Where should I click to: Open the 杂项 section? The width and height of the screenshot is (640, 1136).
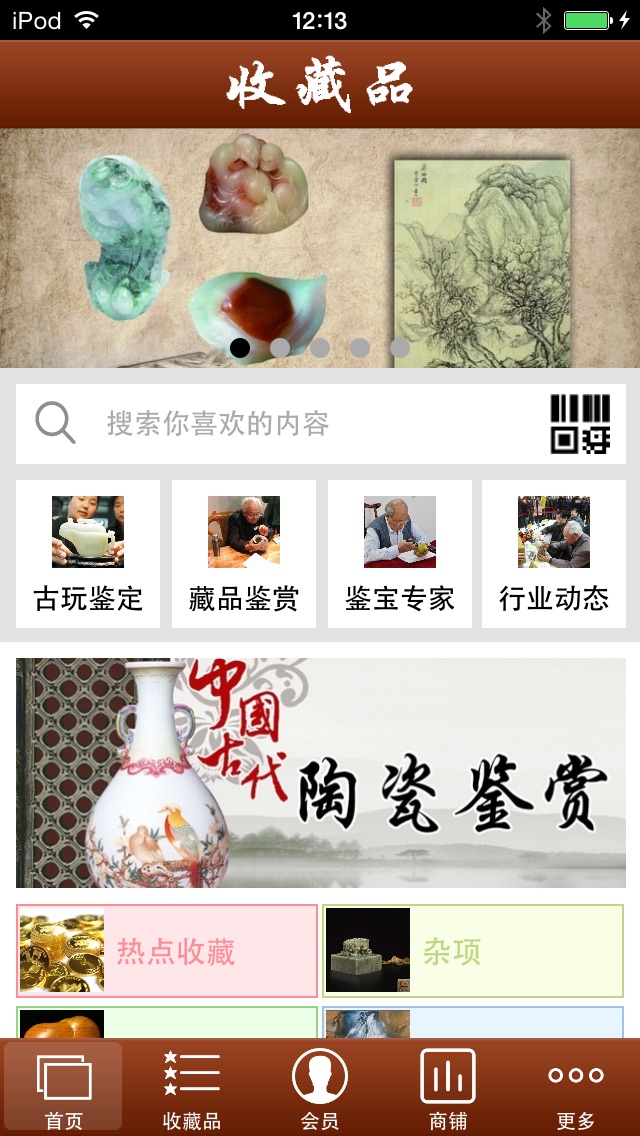point(473,951)
